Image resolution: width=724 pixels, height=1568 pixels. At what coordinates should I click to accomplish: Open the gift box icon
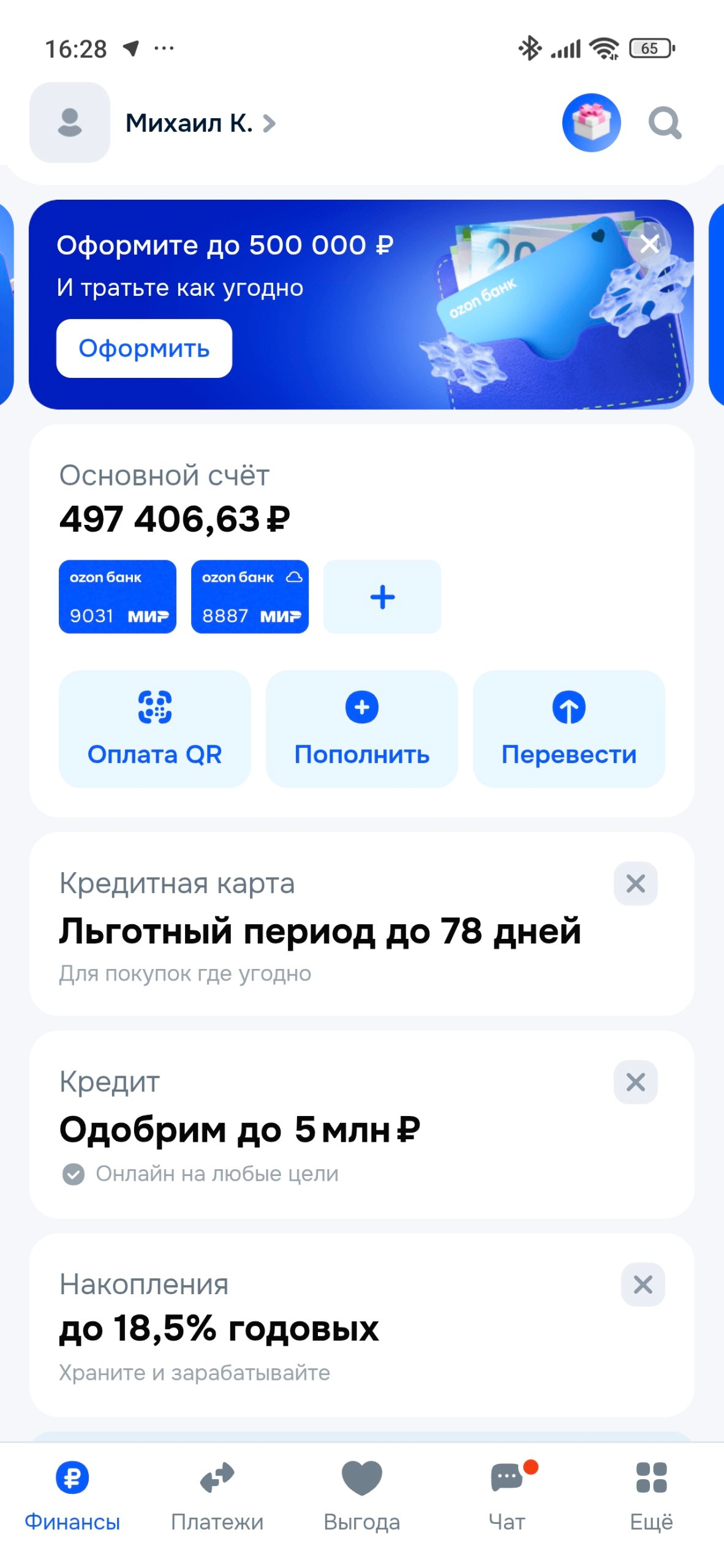point(591,123)
